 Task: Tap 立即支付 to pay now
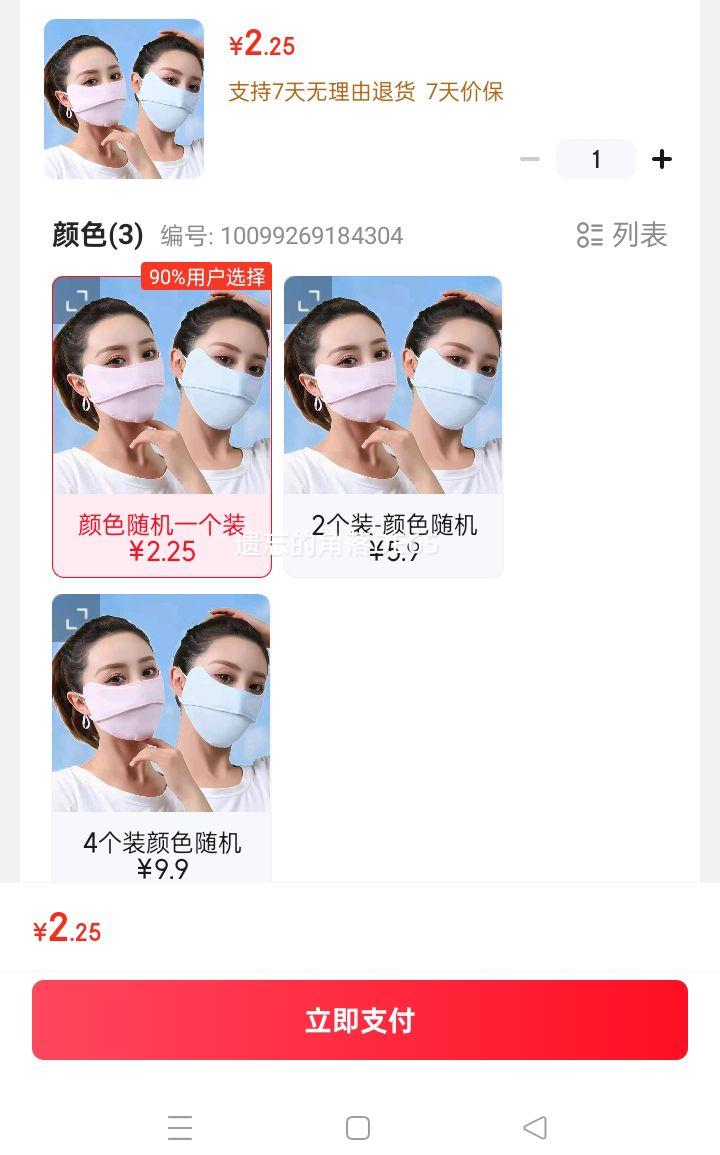[360, 1020]
